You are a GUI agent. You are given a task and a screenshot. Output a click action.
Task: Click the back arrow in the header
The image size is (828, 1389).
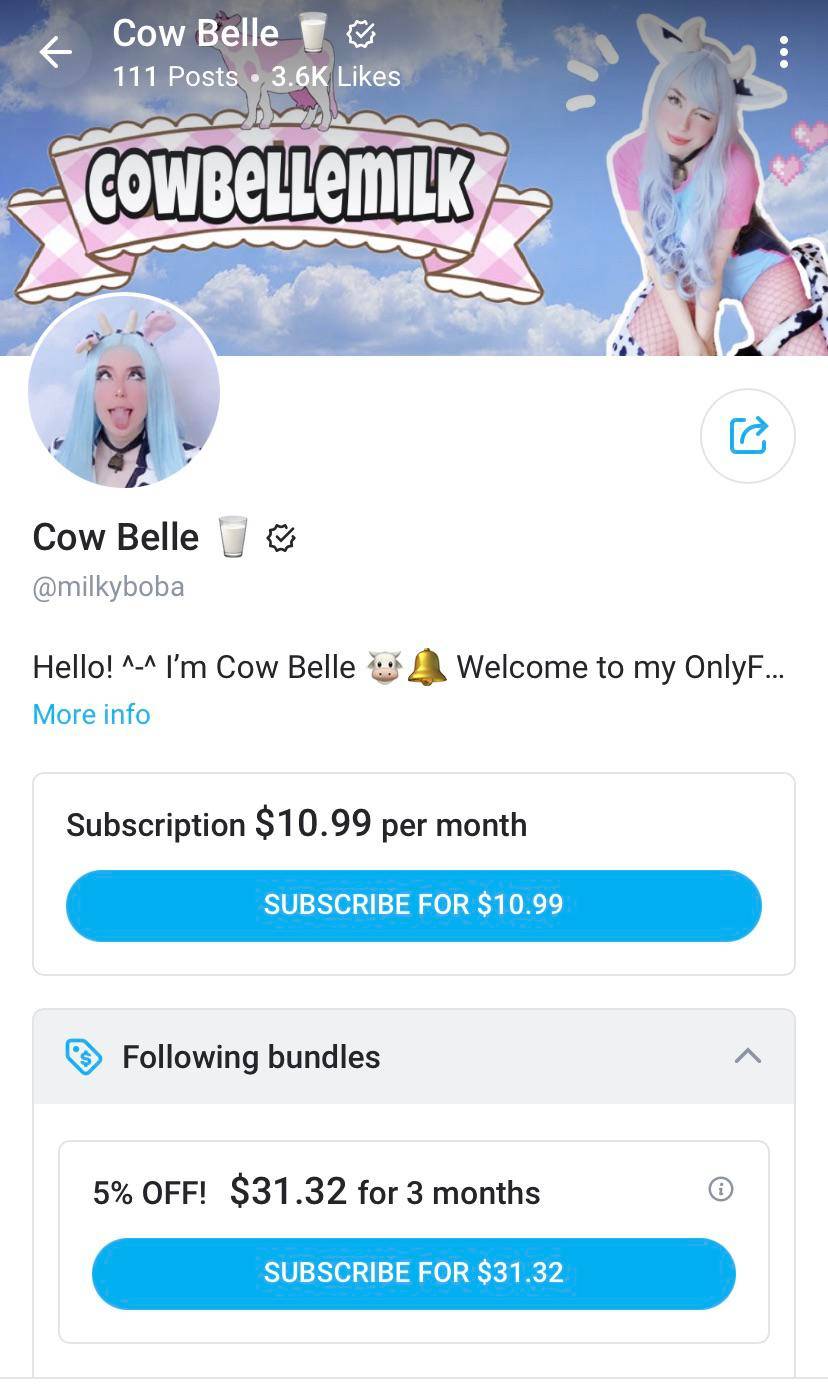[56, 53]
